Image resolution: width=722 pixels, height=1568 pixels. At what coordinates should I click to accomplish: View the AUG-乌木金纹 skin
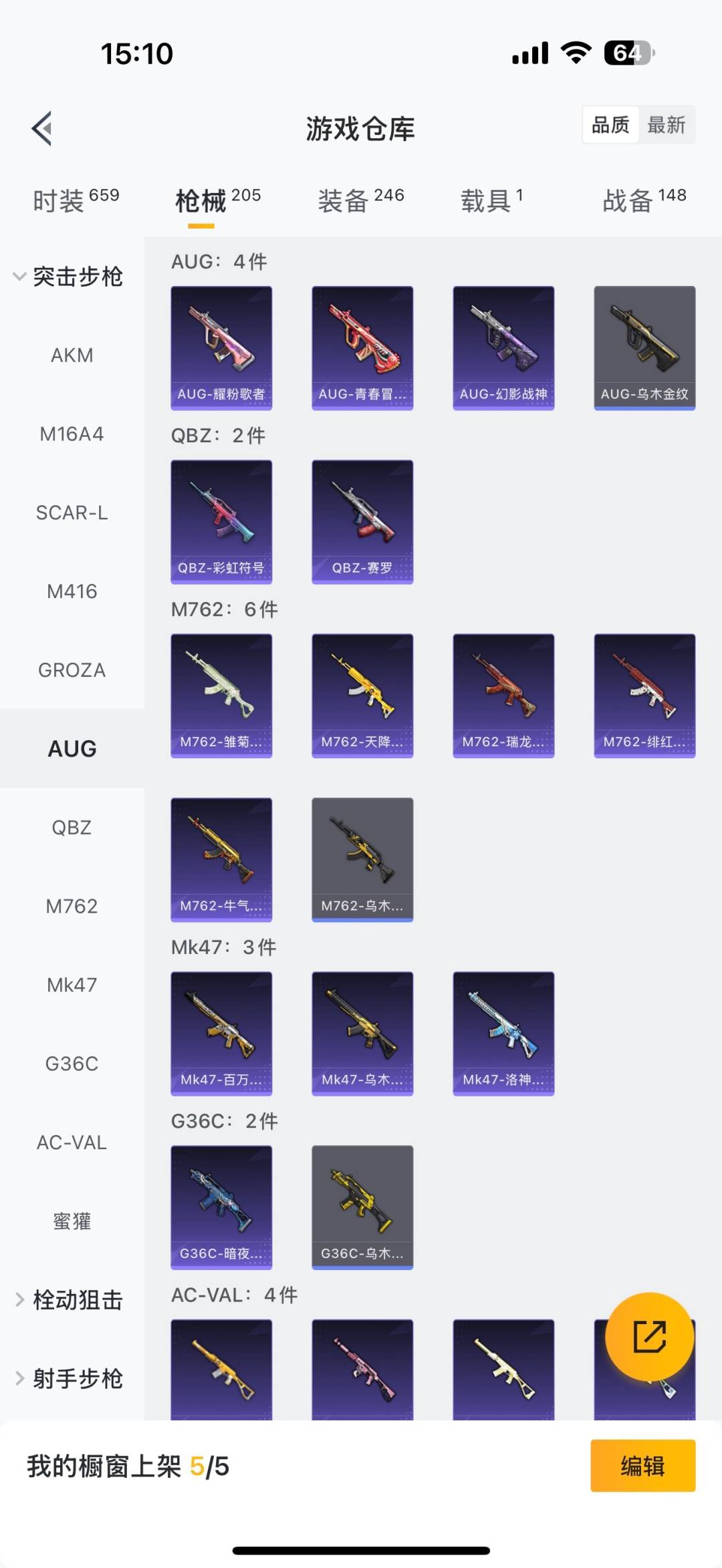[644, 348]
